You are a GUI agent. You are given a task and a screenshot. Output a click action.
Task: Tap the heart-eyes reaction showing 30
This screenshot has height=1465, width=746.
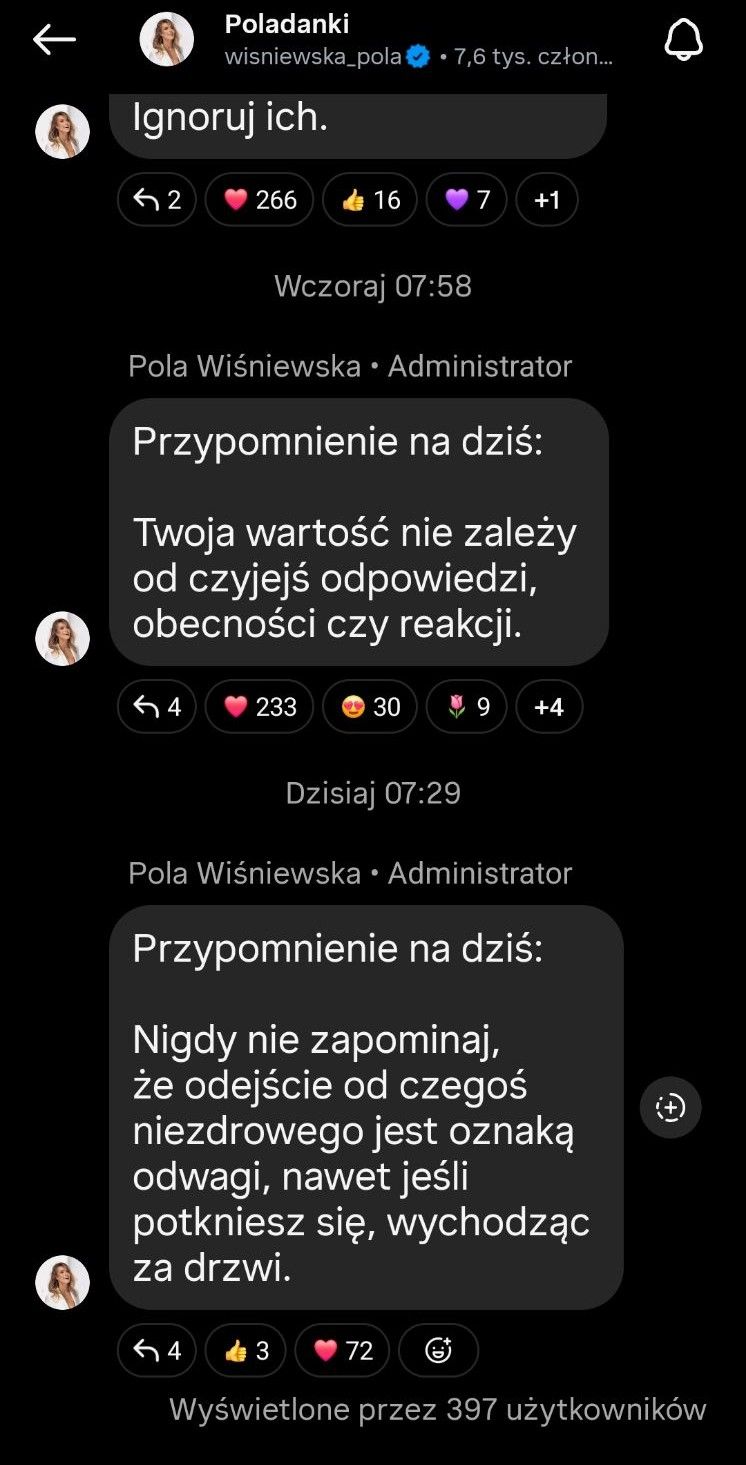pos(370,706)
